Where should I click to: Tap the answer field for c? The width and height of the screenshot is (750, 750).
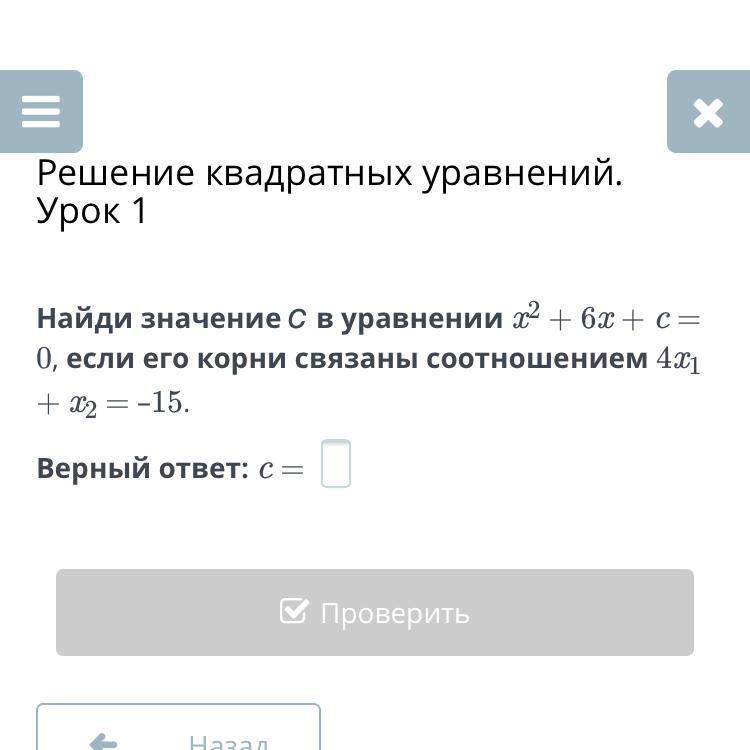pos(336,464)
